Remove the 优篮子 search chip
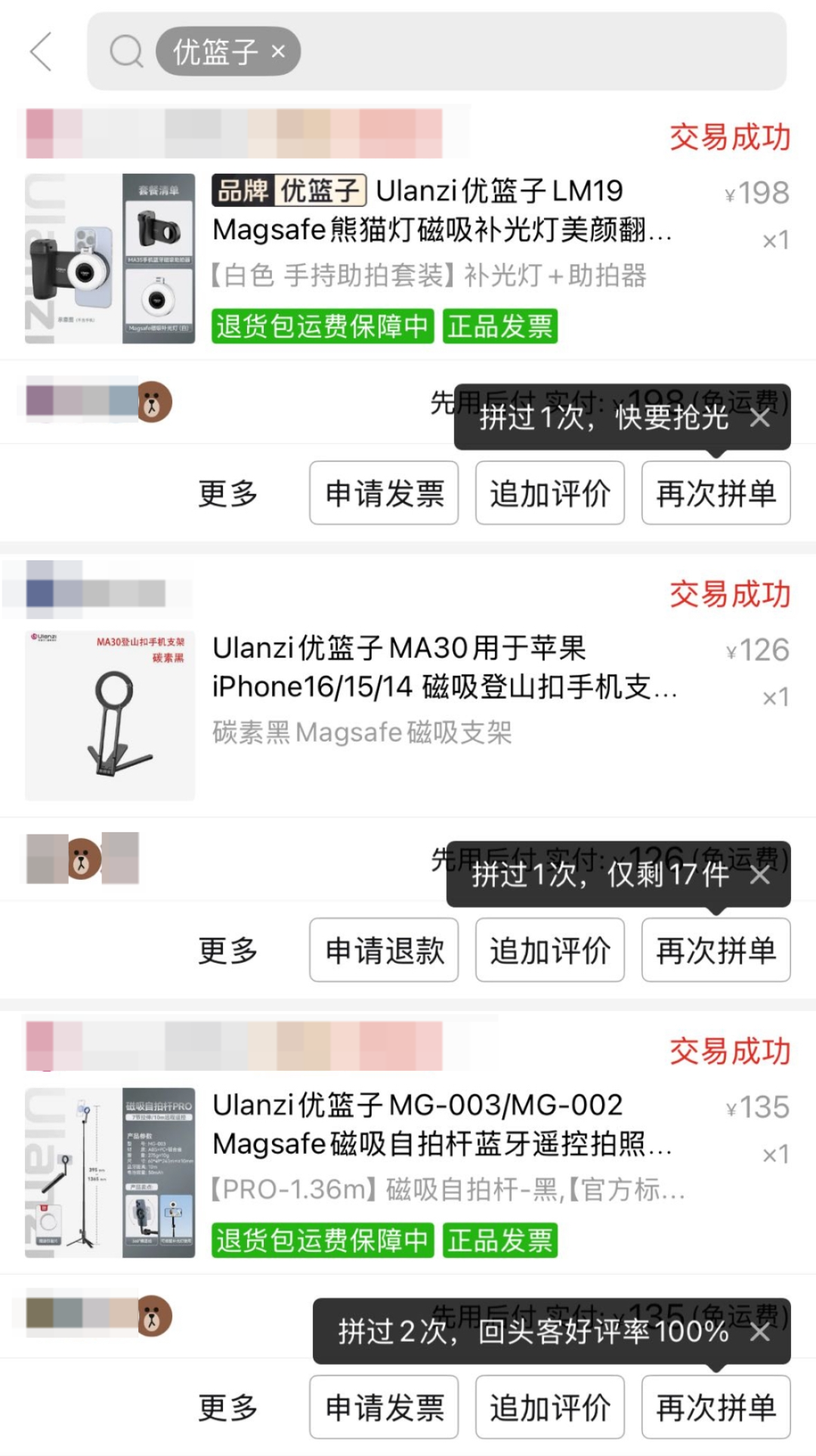 pyautogui.click(x=278, y=51)
